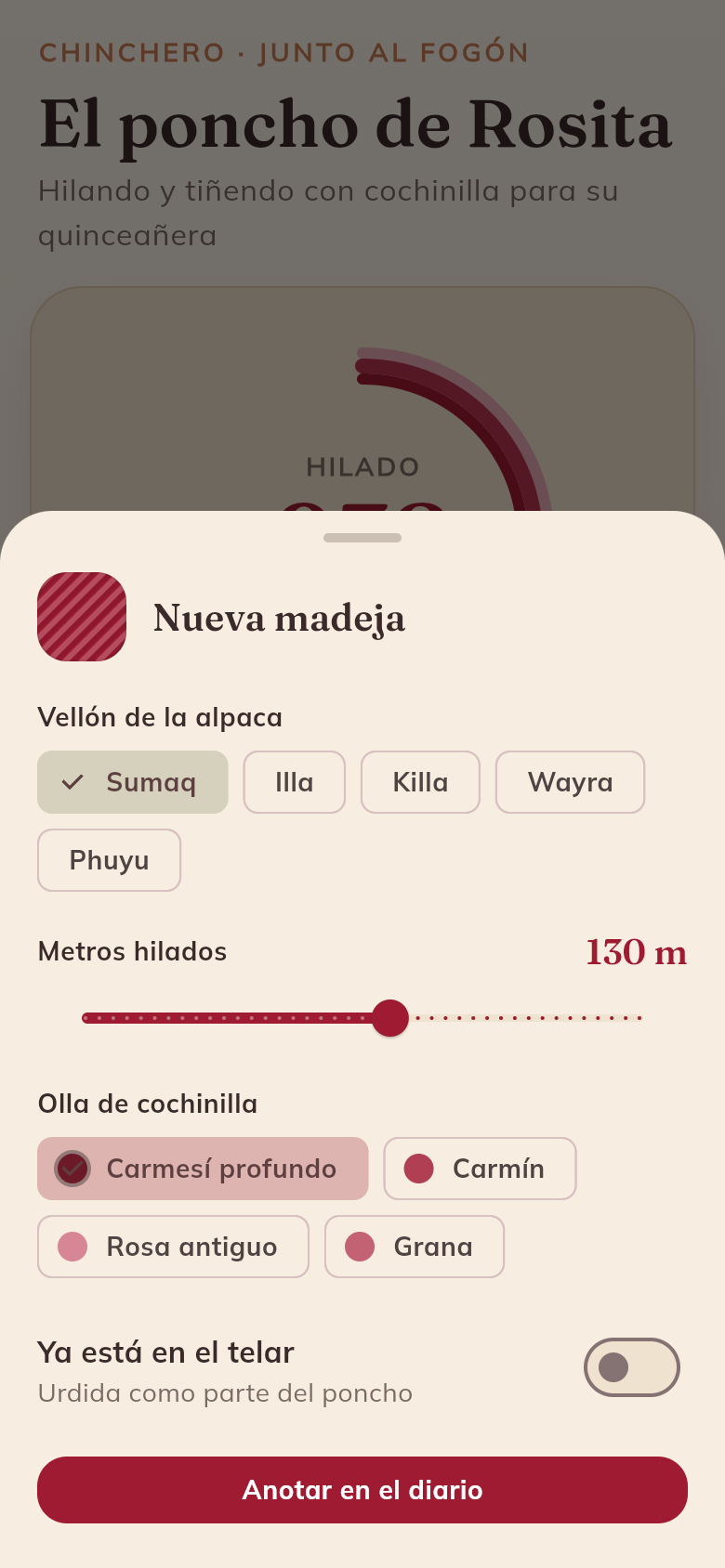Tap Anotar en el diario button

click(x=362, y=1490)
